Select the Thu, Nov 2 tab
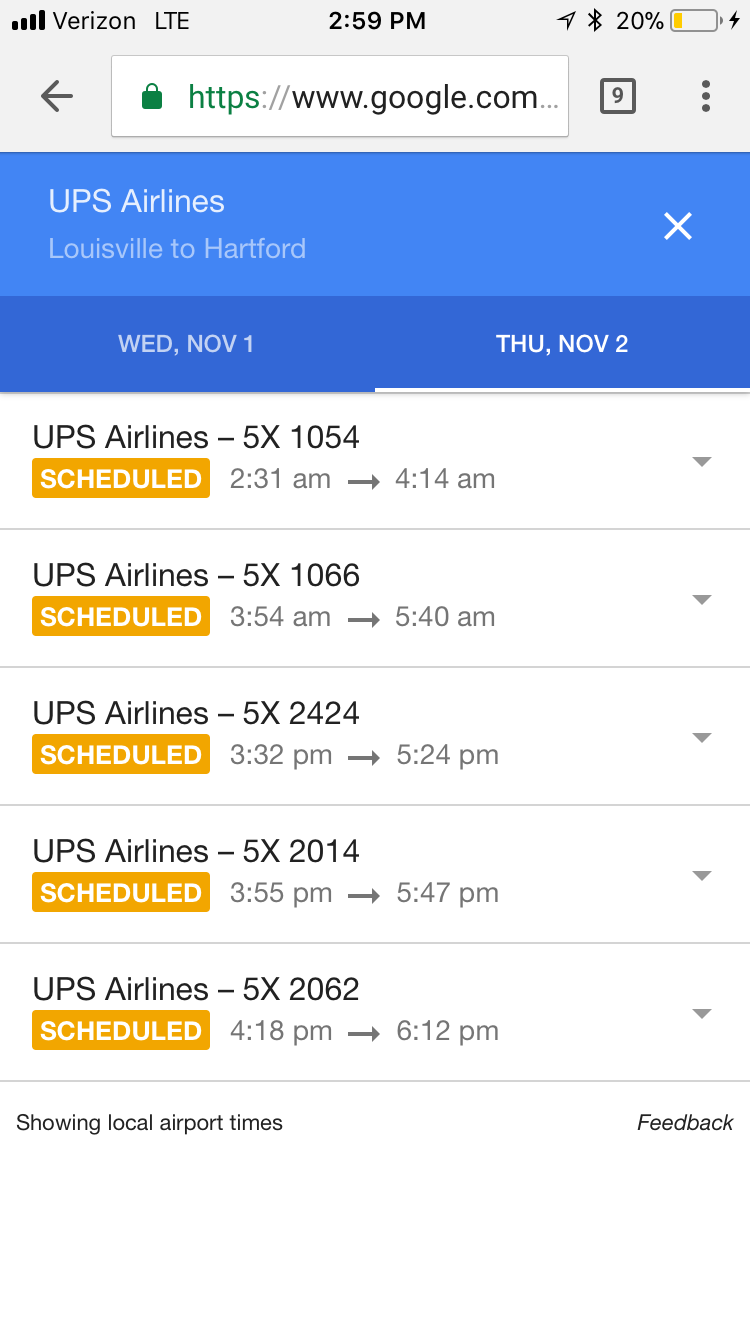The image size is (750, 1334). pos(562,344)
